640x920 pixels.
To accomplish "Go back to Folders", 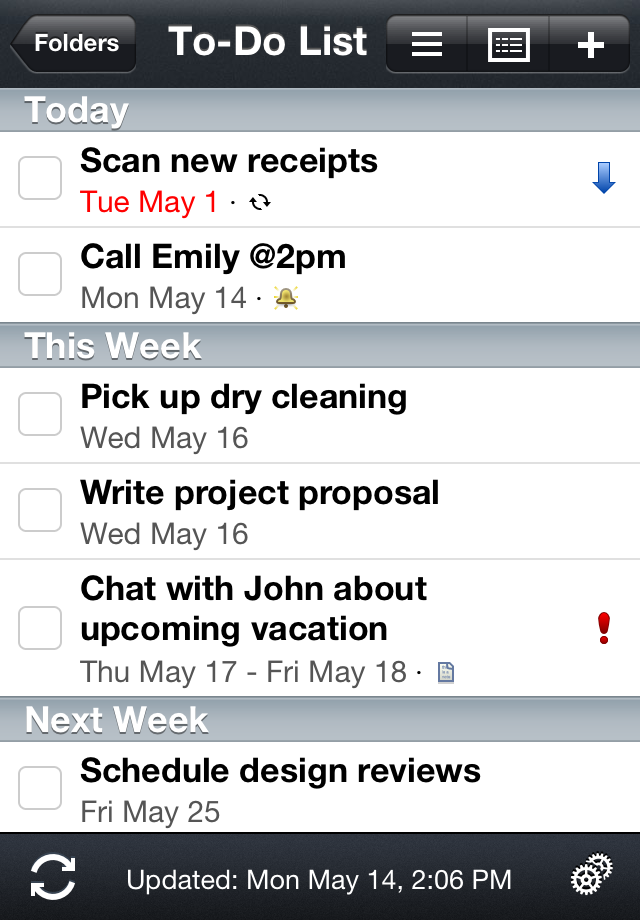I will click(x=74, y=44).
